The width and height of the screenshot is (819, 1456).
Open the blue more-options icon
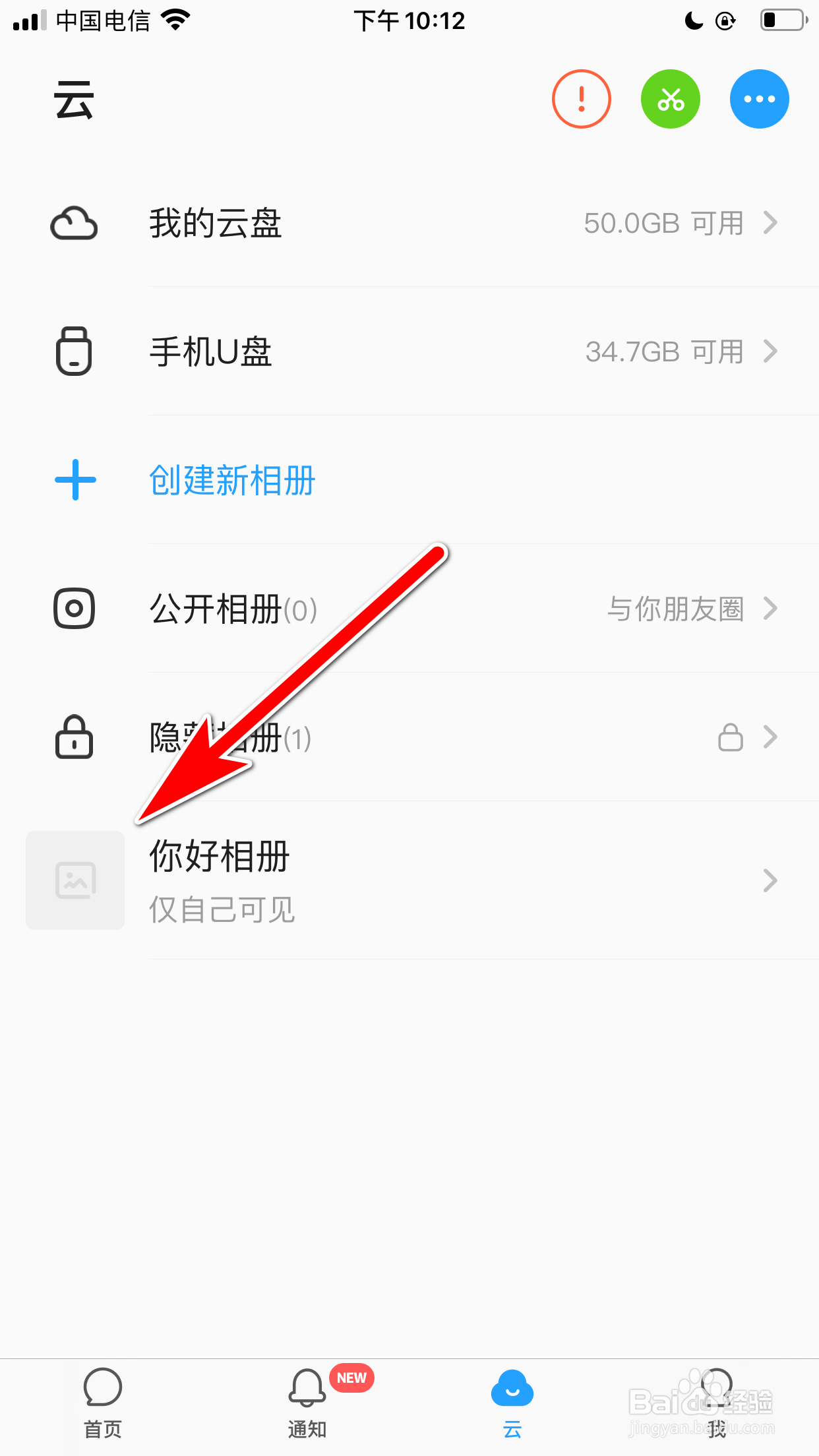(x=759, y=98)
